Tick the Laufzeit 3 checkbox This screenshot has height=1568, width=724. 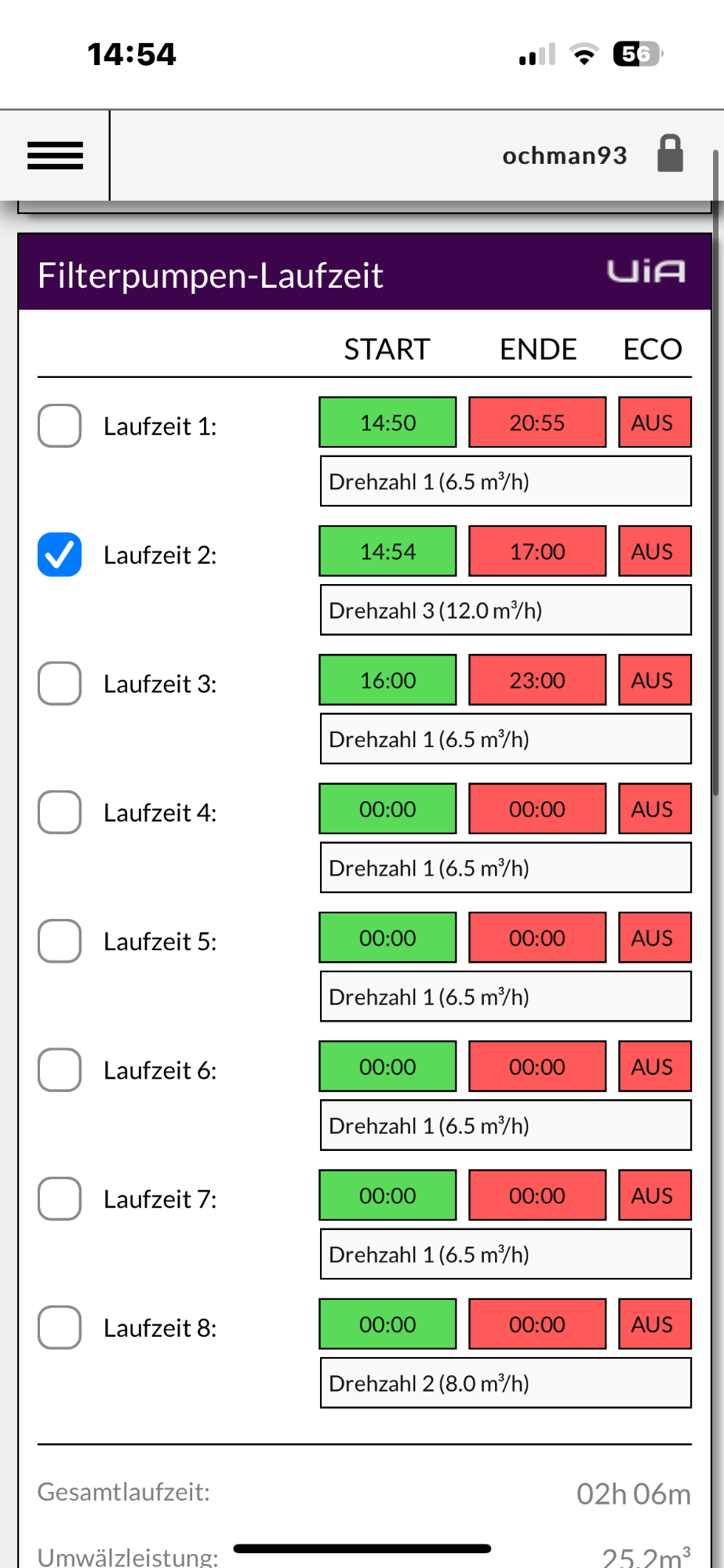pos(60,684)
